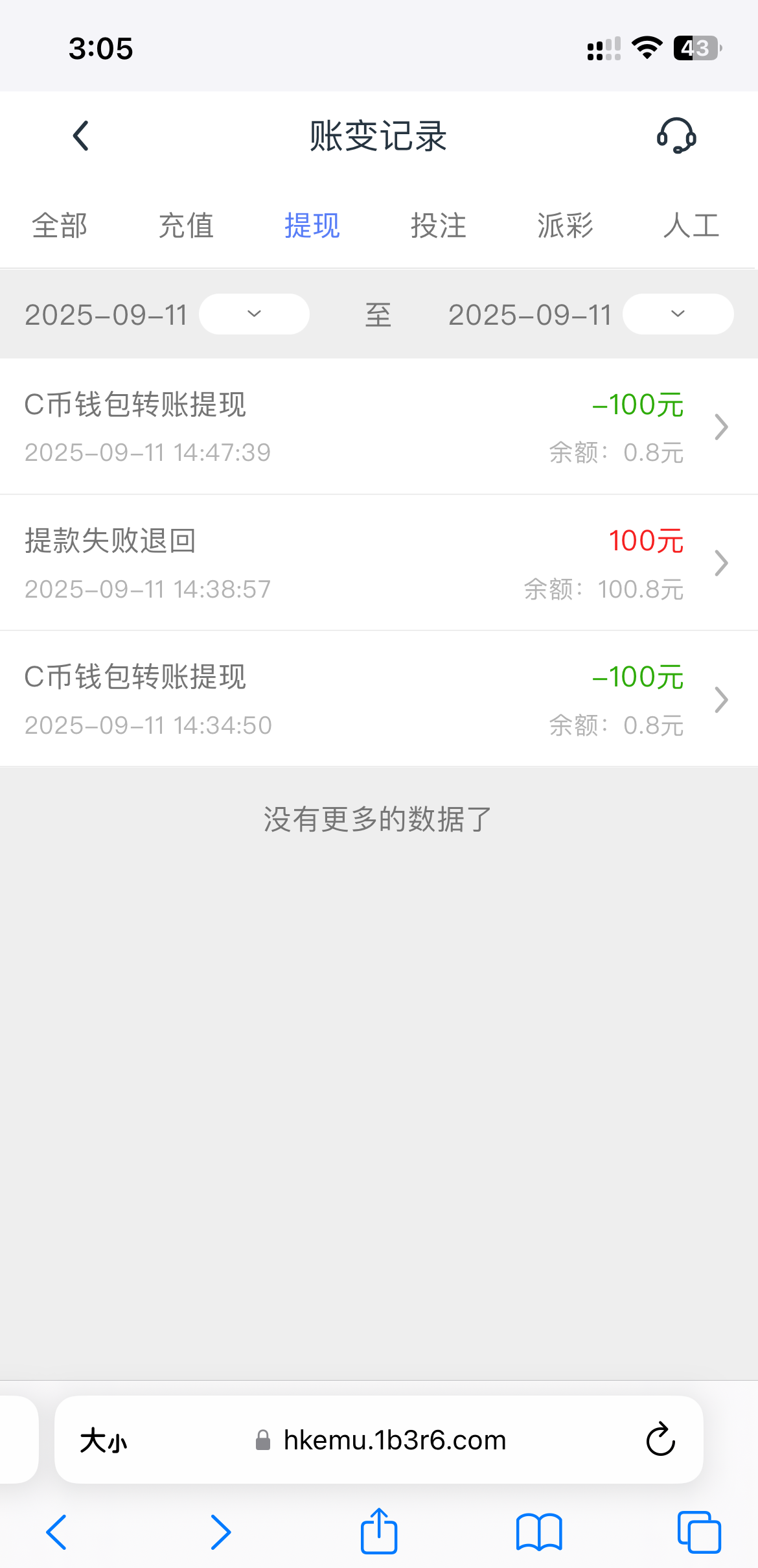The height and width of the screenshot is (1568, 758).
Task: Open the Share sheet in Safari
Action: (378, 1532)
